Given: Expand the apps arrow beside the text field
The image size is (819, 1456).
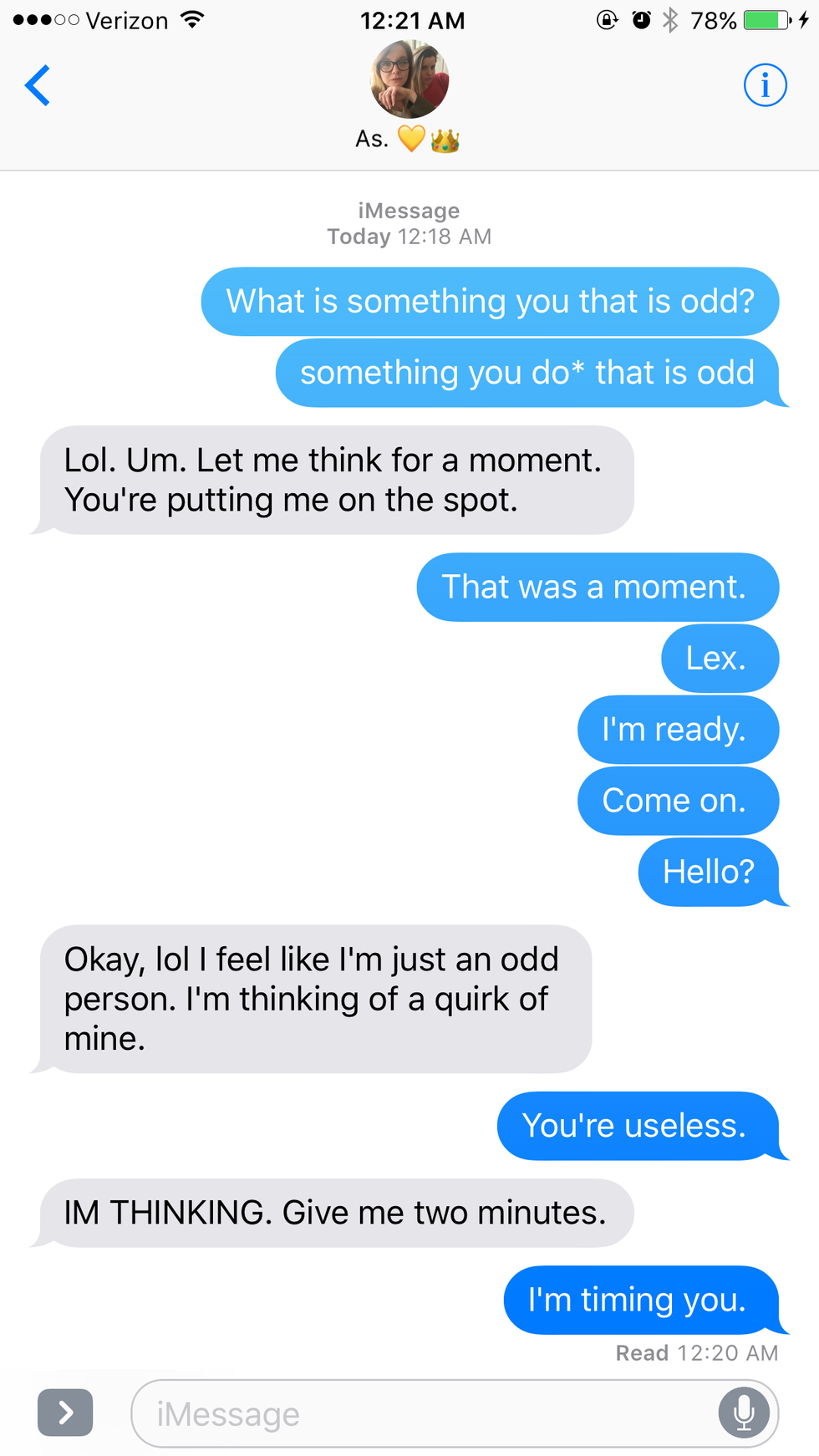Looking at the screenshot, I should tap(65, 1413).
